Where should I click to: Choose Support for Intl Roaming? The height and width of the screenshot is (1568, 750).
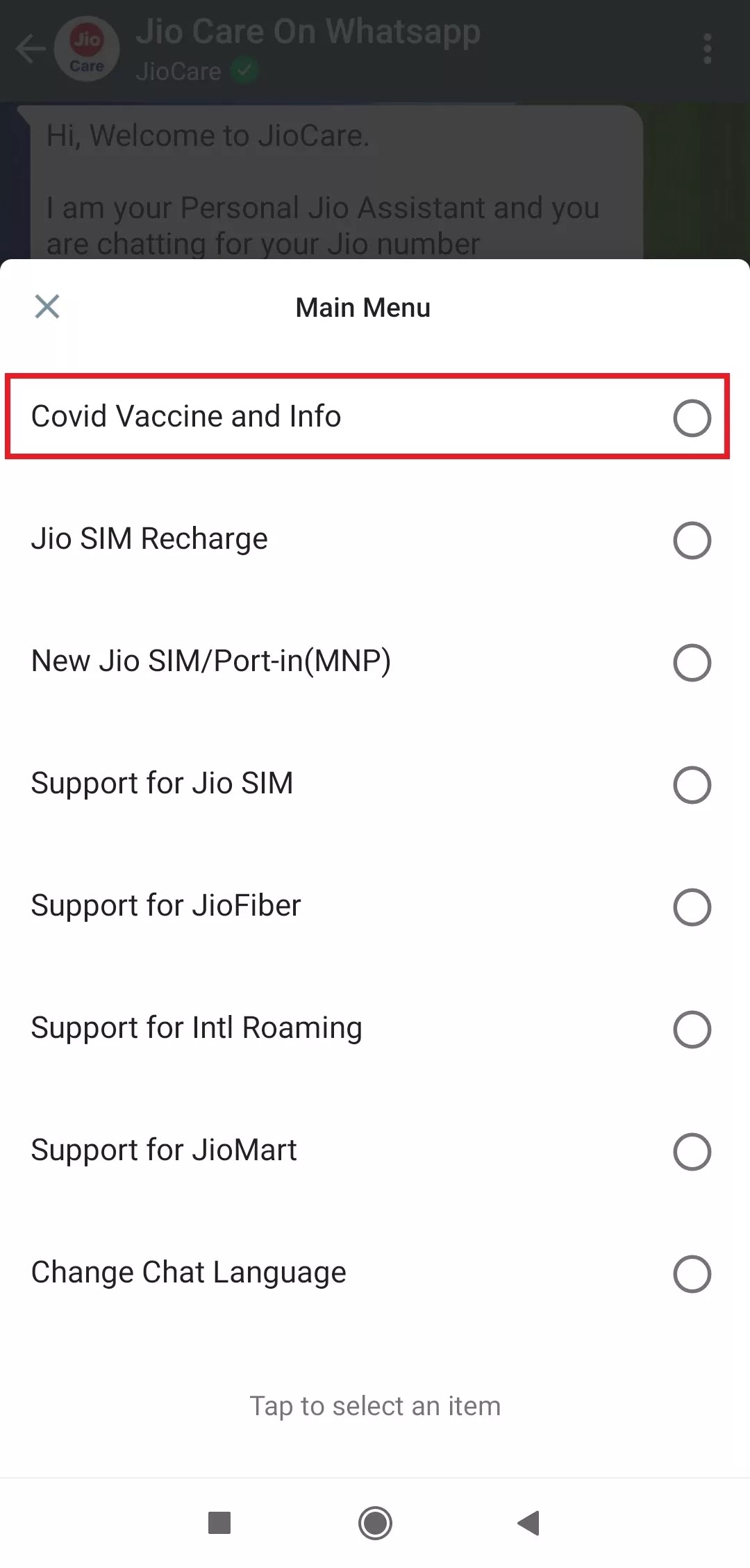coord(367,1029)
